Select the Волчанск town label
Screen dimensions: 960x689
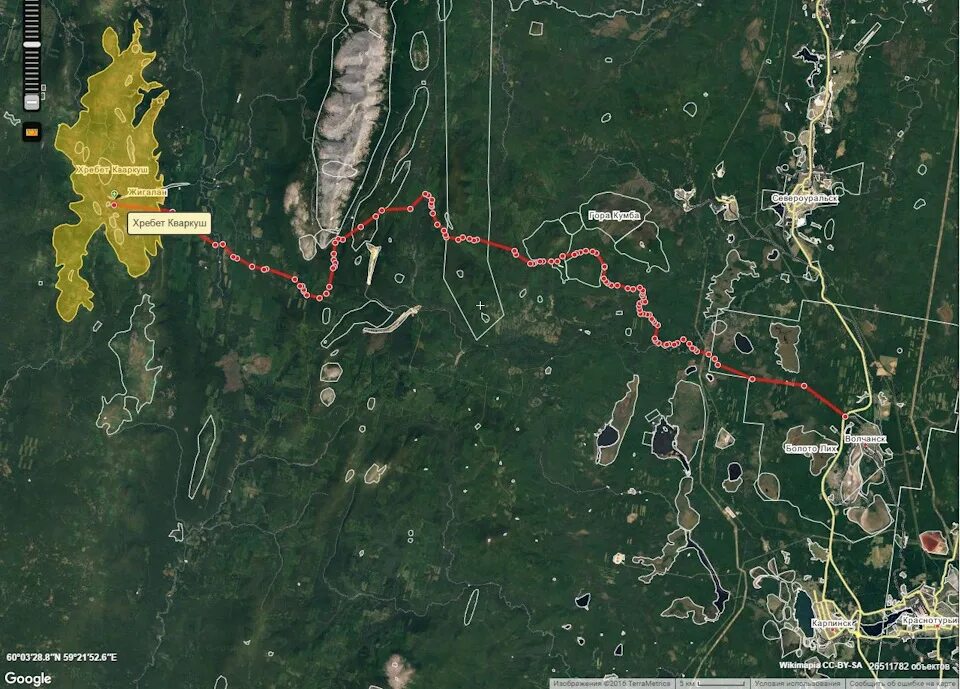pos(866,438)
